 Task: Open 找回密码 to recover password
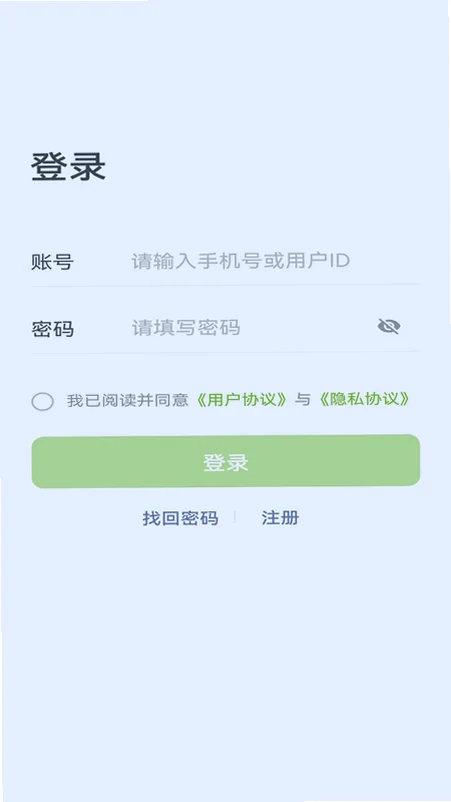180,518
